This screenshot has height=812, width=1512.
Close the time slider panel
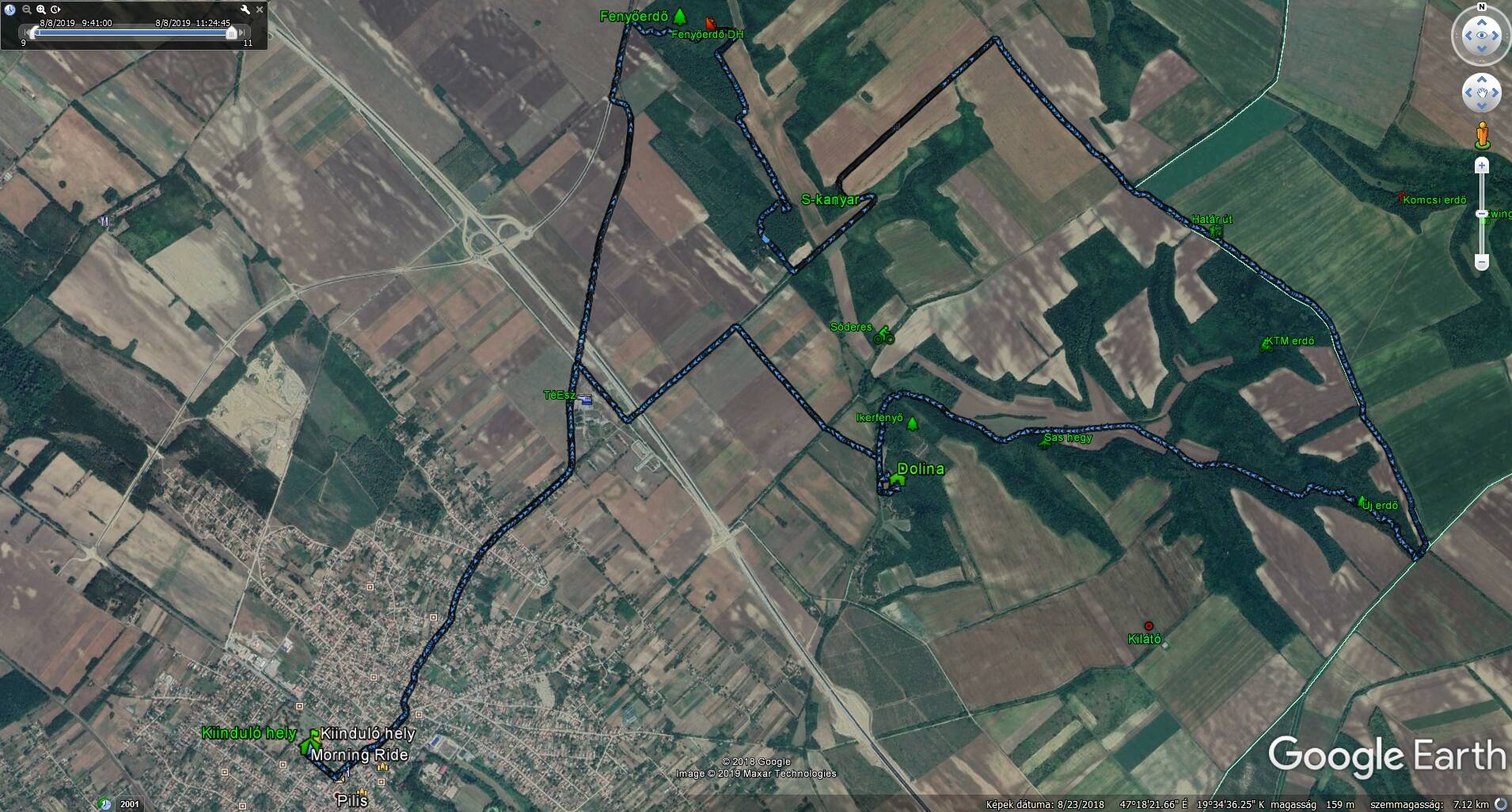click(260, 9)
